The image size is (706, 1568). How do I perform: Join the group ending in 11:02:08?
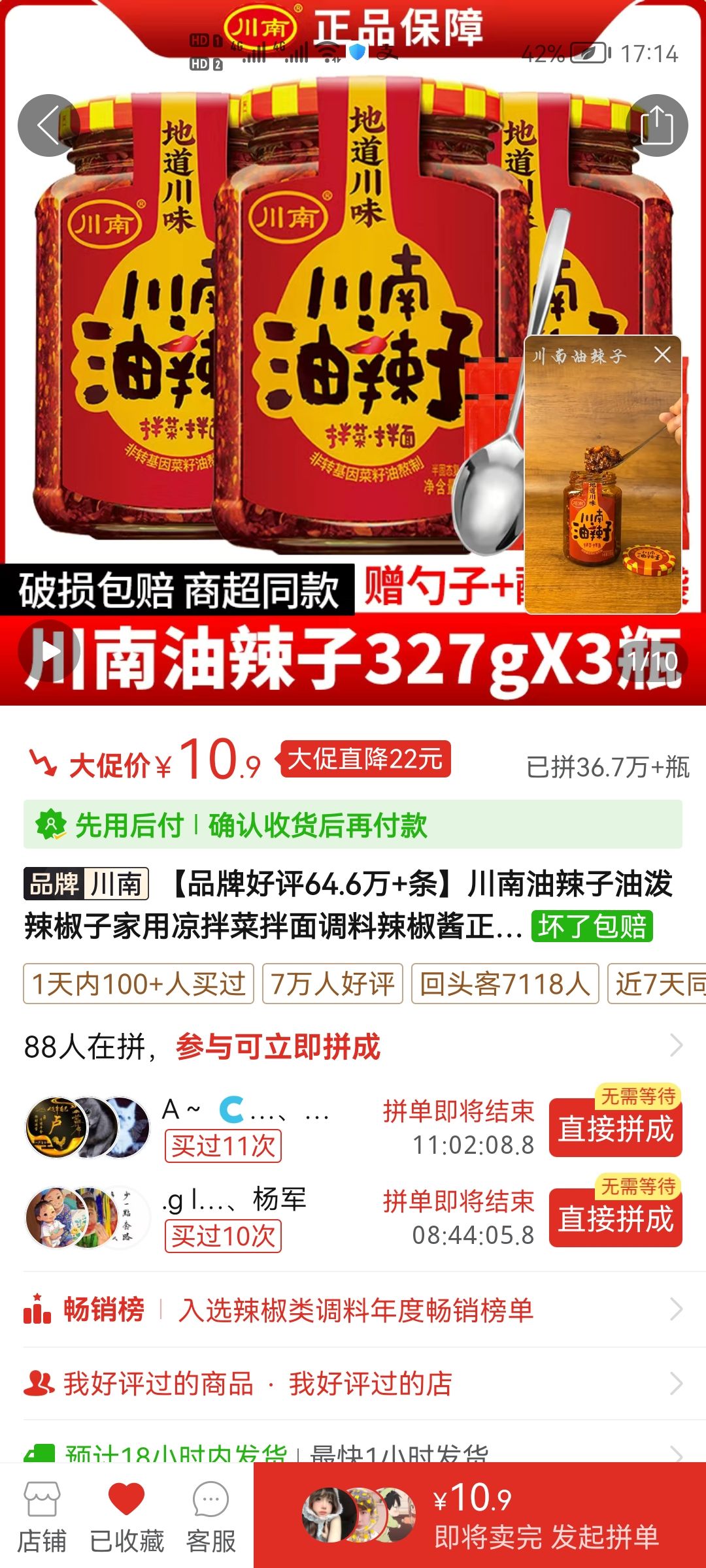point(615,1128)
